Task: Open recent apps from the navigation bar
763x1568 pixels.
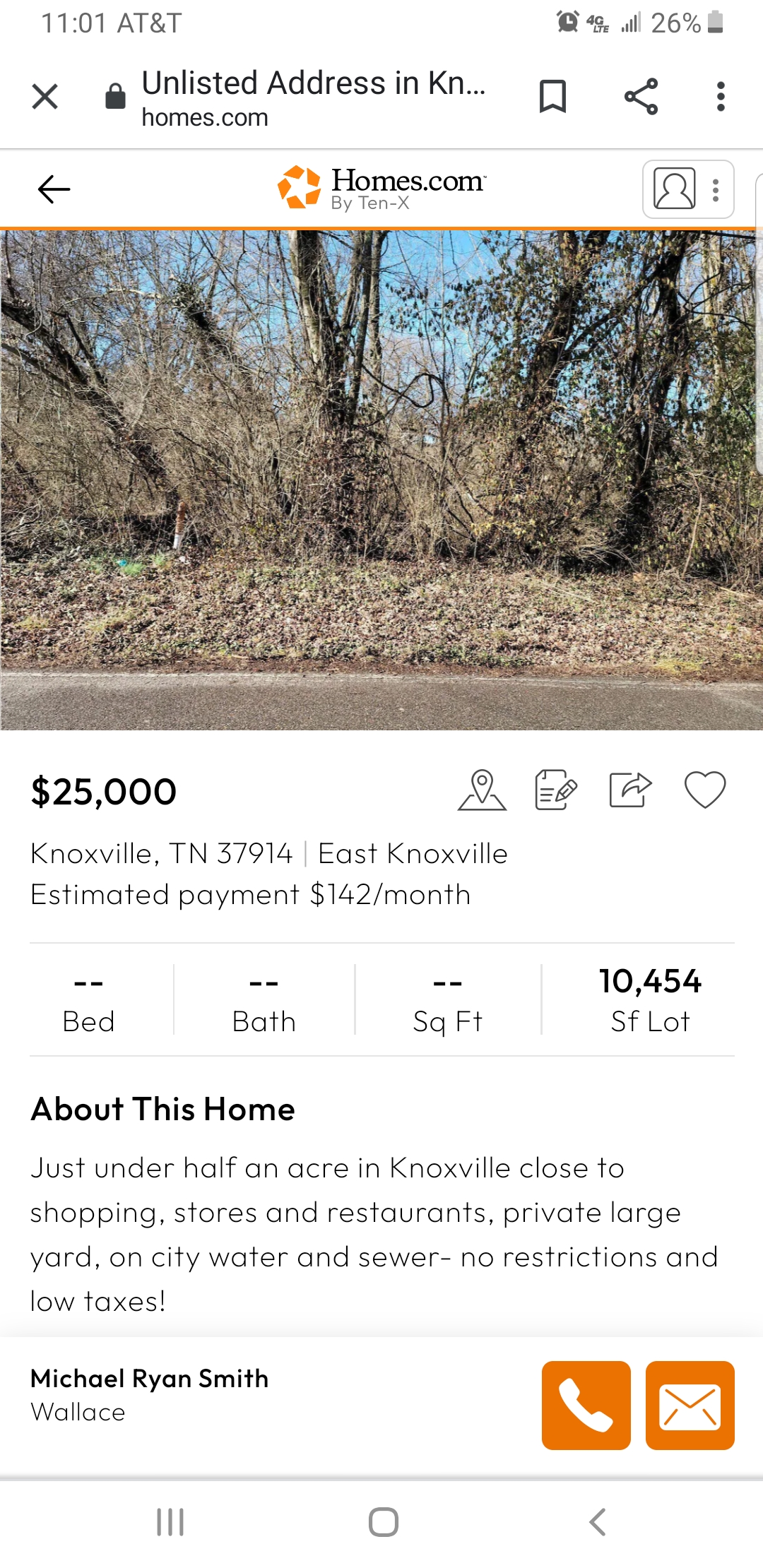Action: [170, 1522]
